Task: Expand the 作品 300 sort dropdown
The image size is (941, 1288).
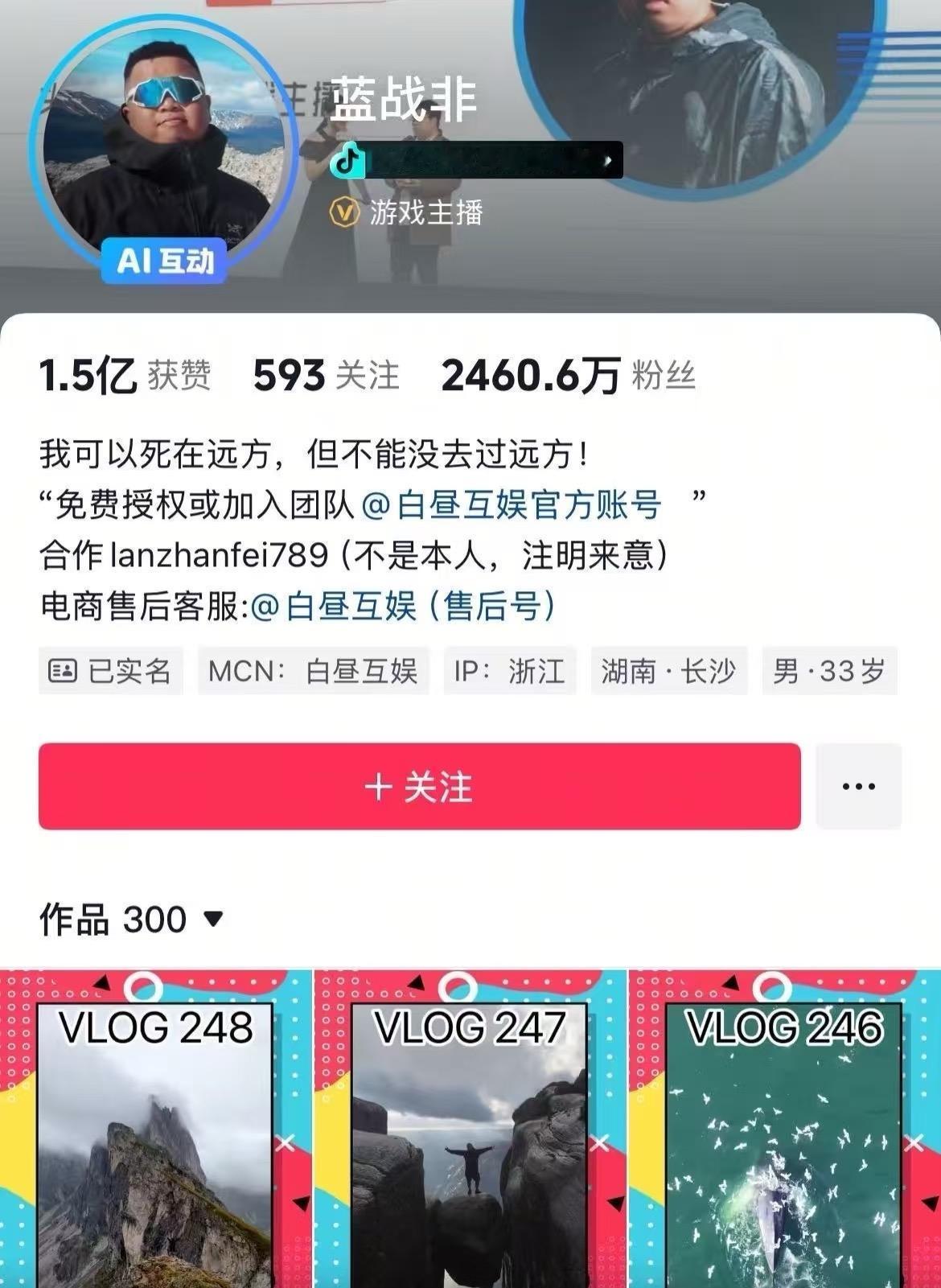Action: [131, 919]
